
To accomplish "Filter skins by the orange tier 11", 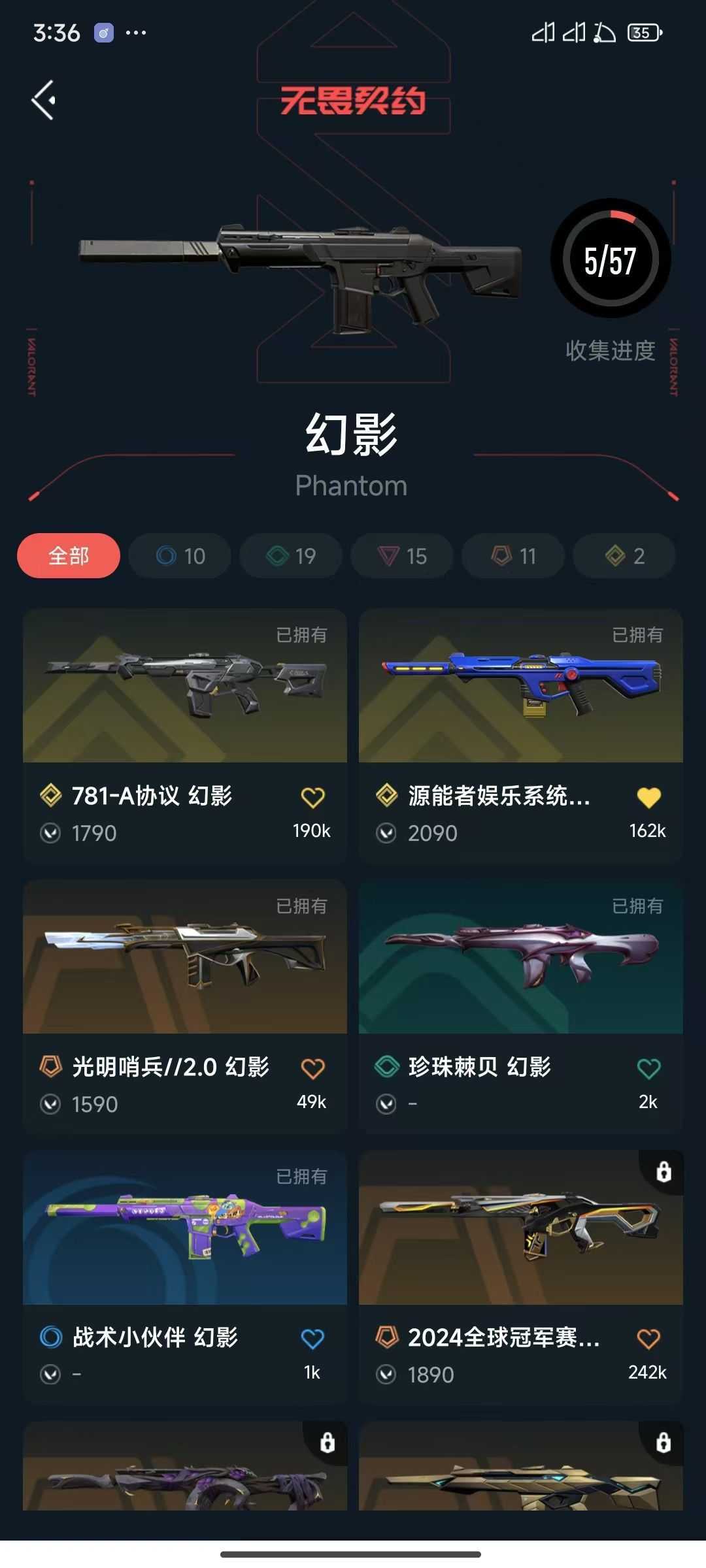I will click(513, 556).
